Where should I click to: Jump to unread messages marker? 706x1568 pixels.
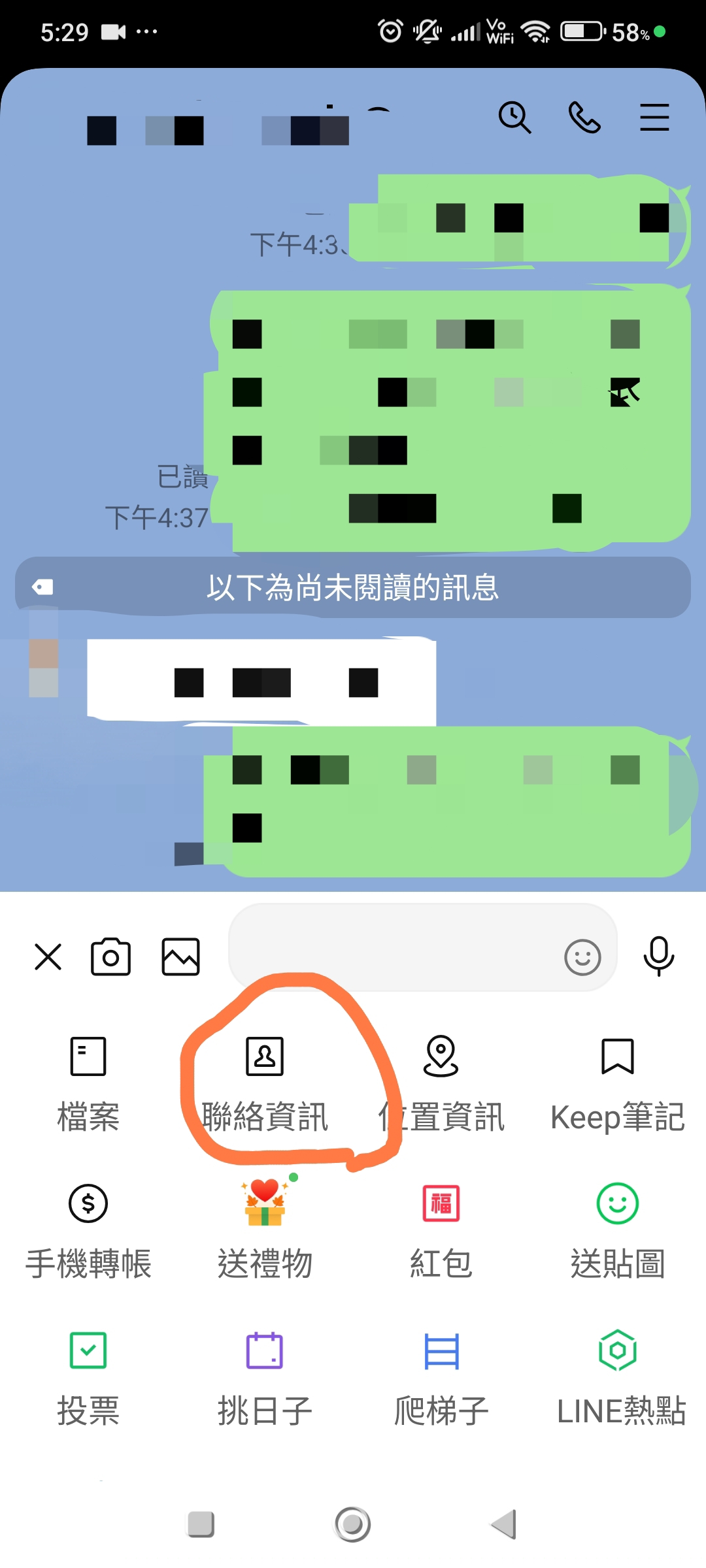coord(353,587)
